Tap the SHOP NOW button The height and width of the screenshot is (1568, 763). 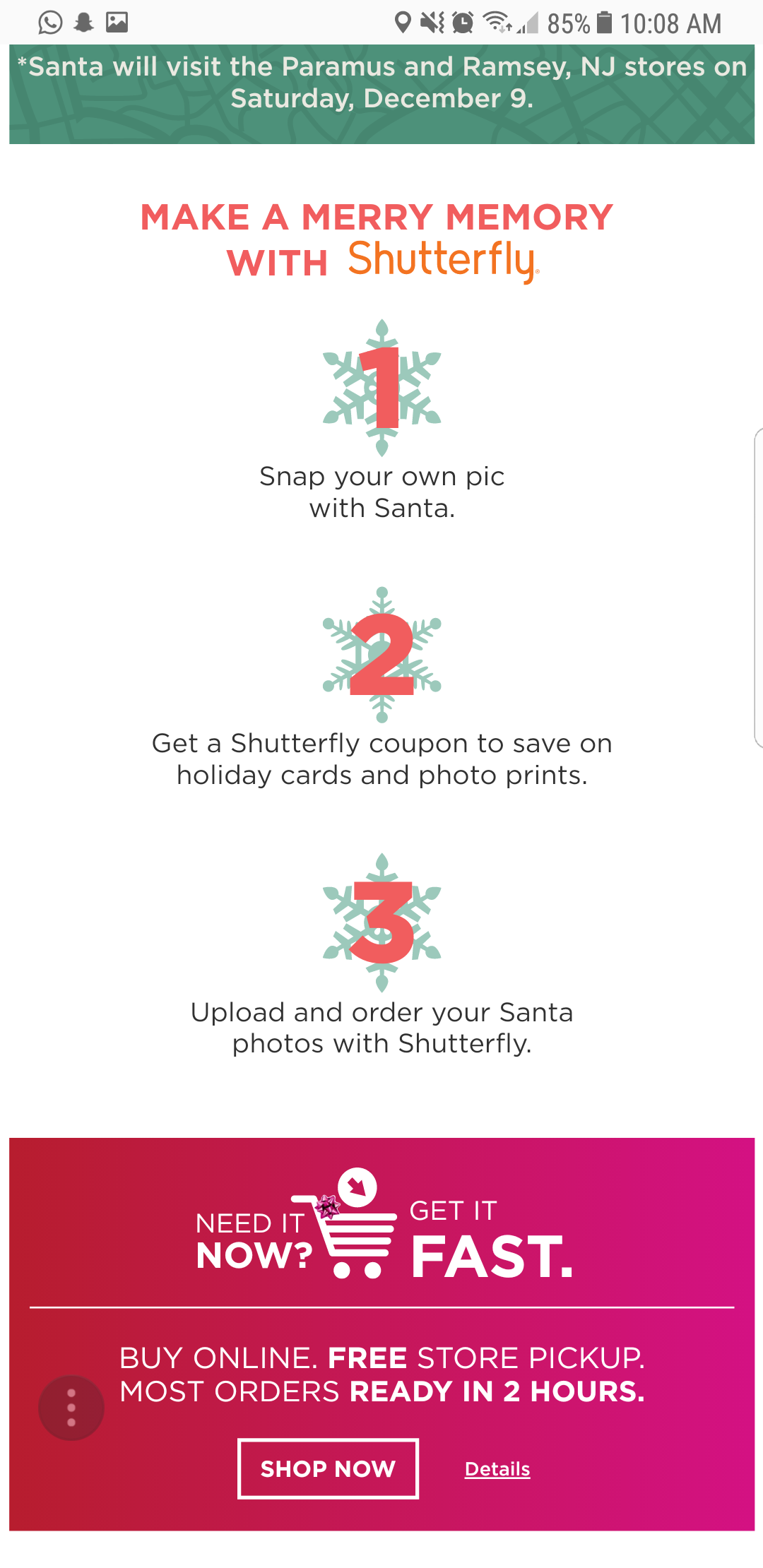(328, 1468)
